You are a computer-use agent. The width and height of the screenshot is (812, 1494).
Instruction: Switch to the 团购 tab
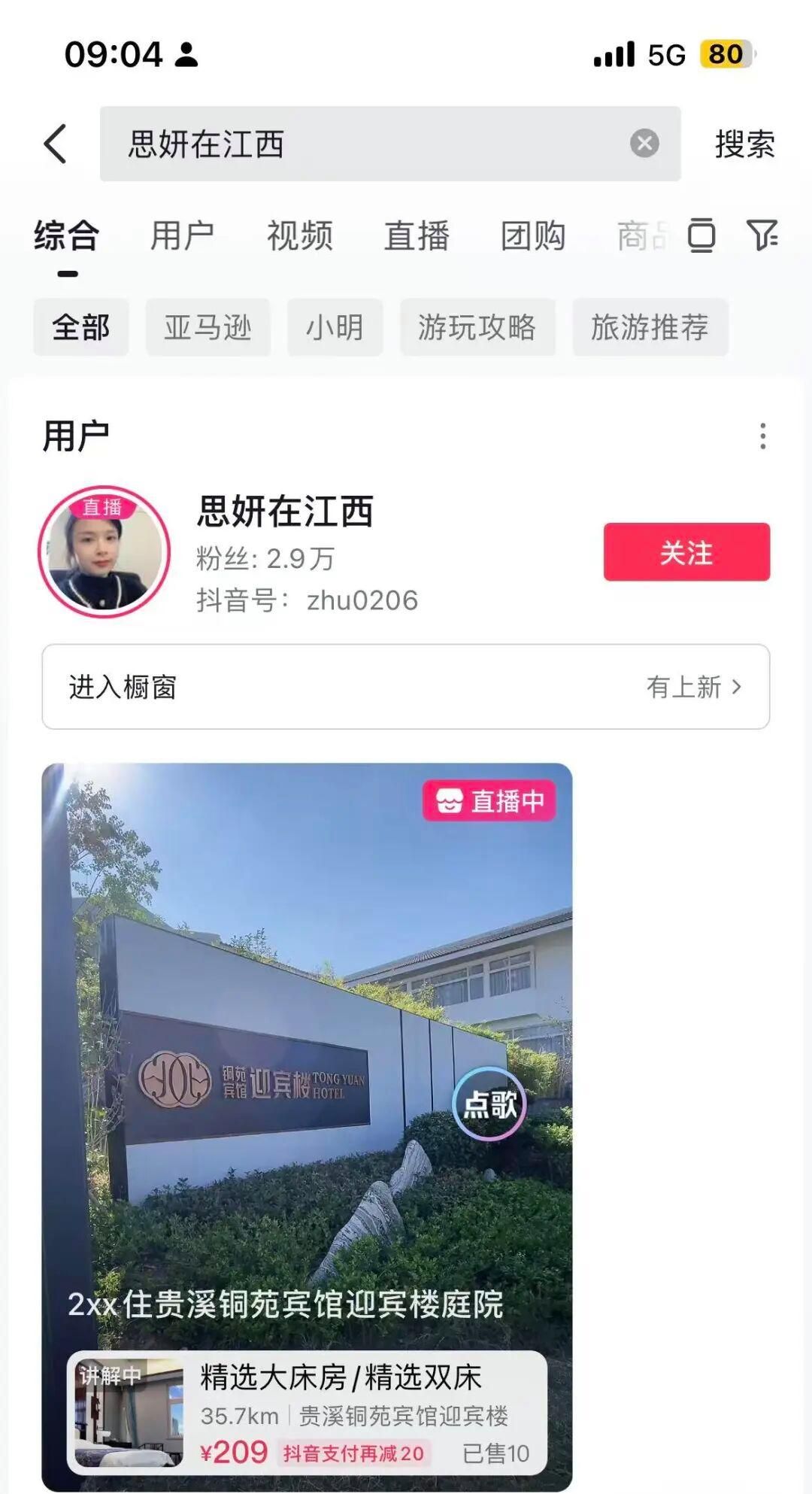533,236
